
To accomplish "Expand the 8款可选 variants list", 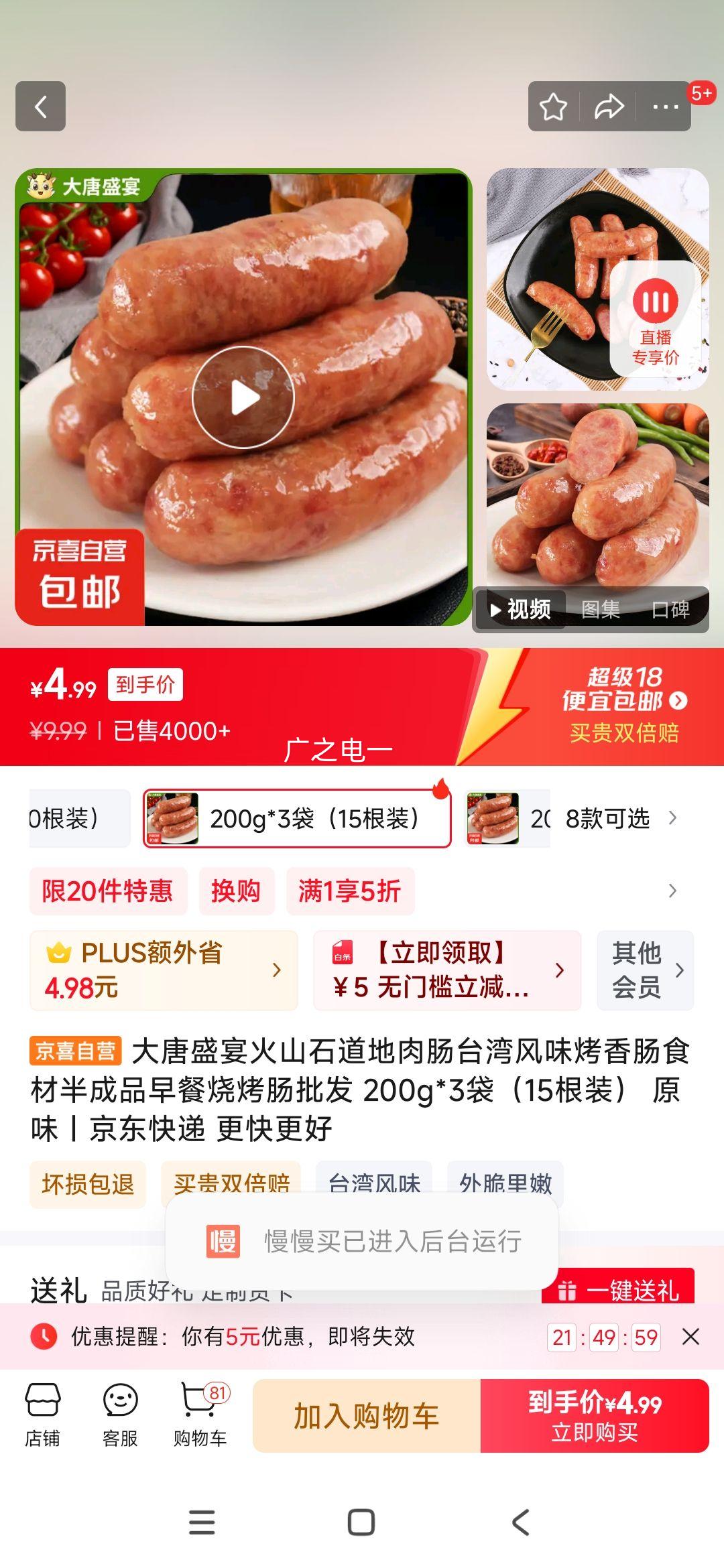I will click(620, 818).
